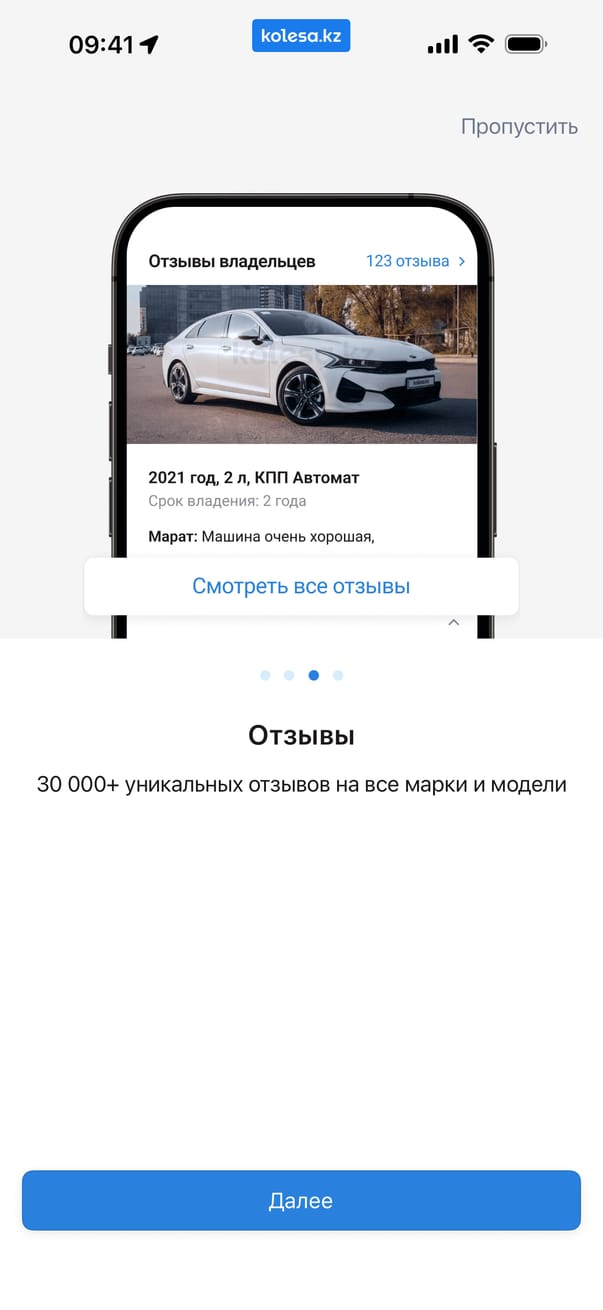This screenshot has height=1310, width=603.
Task: Skip onboarding via Пропустить
Action: click(x=519, y=127)
